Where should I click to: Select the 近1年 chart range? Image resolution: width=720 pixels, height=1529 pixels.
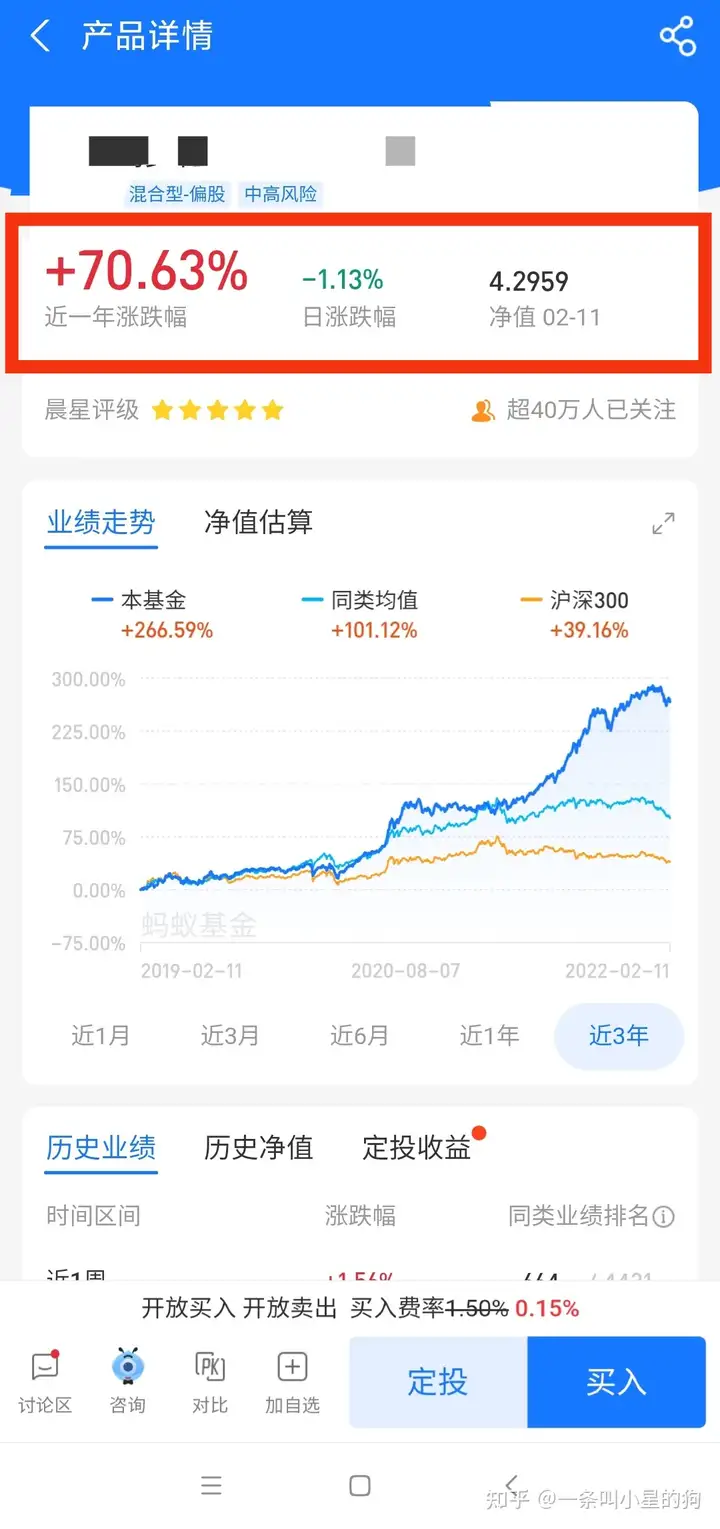tap(489, 1035)
